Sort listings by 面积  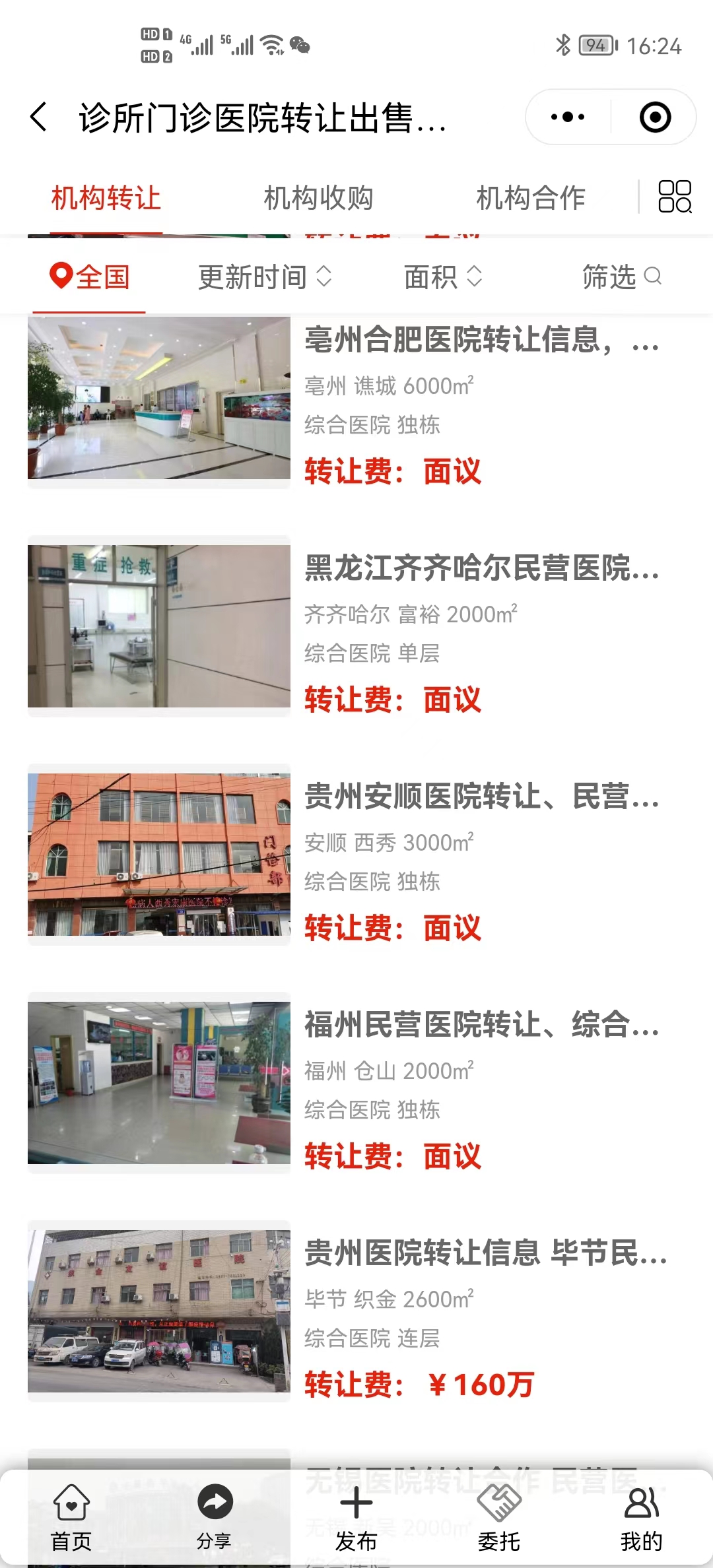[442, 277]
